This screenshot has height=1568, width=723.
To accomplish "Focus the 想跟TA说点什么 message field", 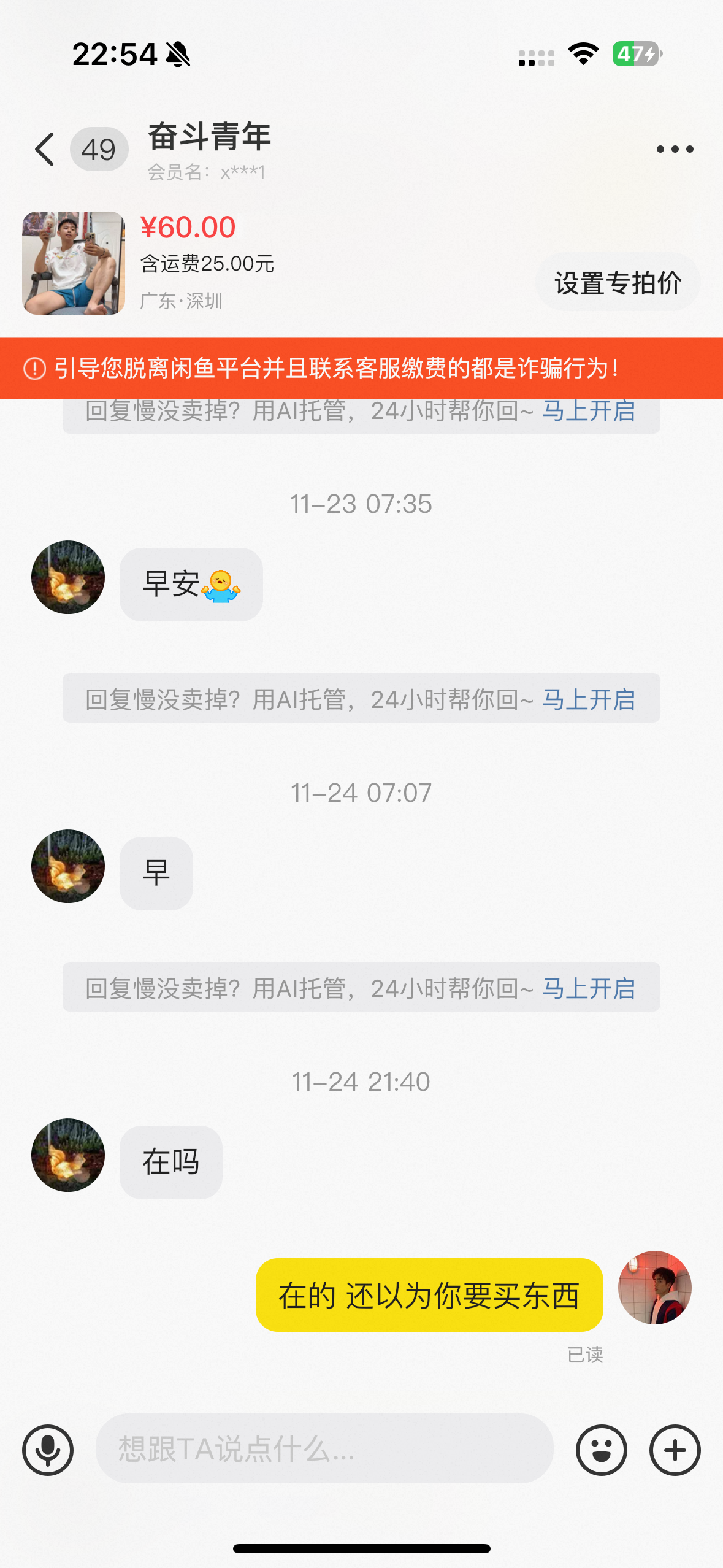I will 324,1449.
